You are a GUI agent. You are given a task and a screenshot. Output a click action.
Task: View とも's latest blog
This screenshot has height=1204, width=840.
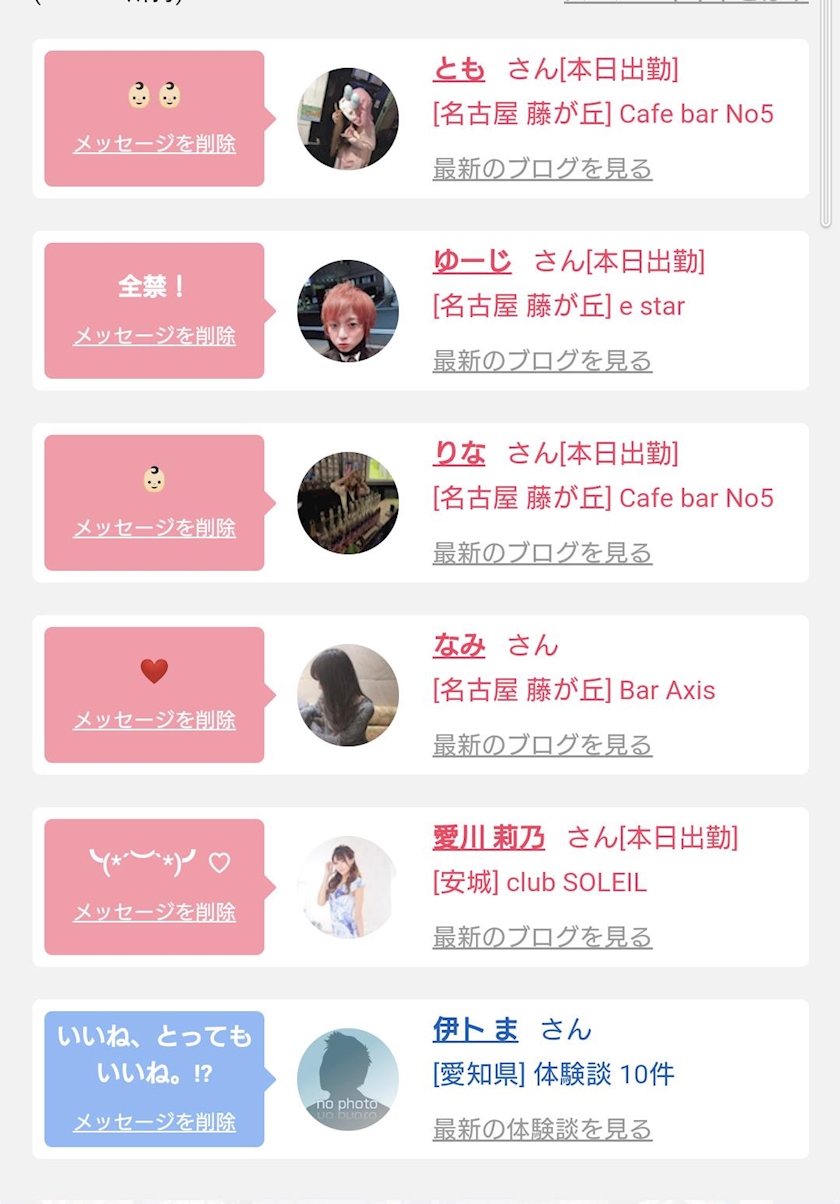click(x=542, y=168)
